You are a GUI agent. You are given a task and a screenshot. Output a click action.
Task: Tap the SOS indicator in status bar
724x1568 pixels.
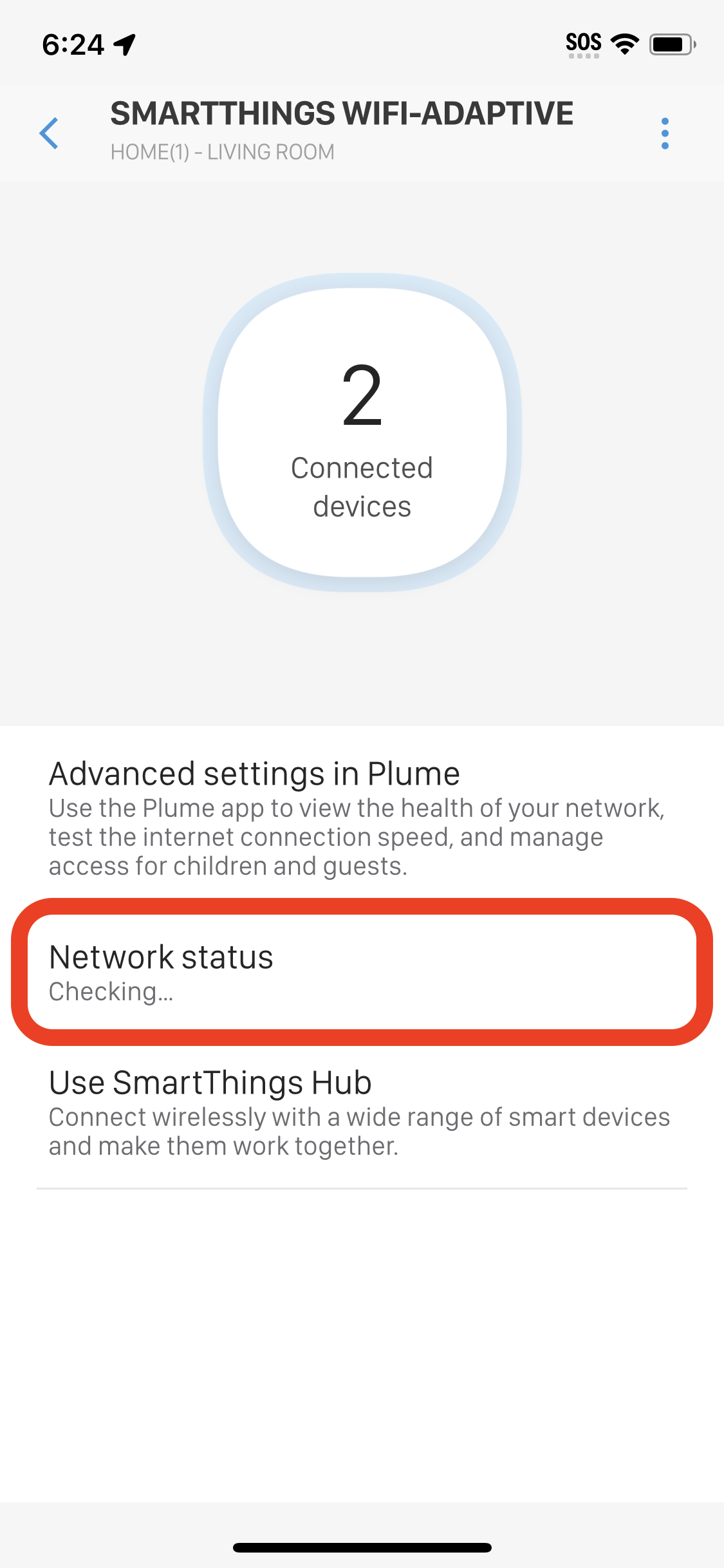coord(582,41)
